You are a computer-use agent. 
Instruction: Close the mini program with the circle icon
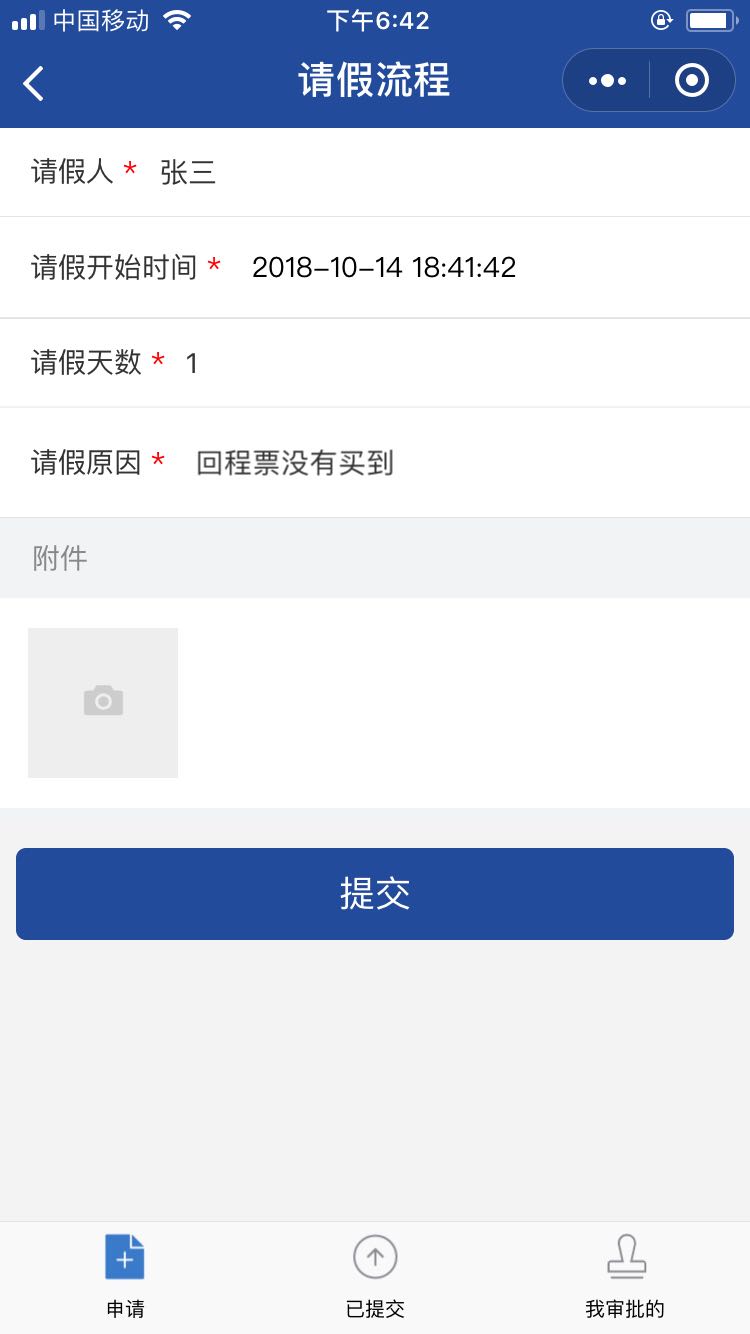click(x=692, y=80)
